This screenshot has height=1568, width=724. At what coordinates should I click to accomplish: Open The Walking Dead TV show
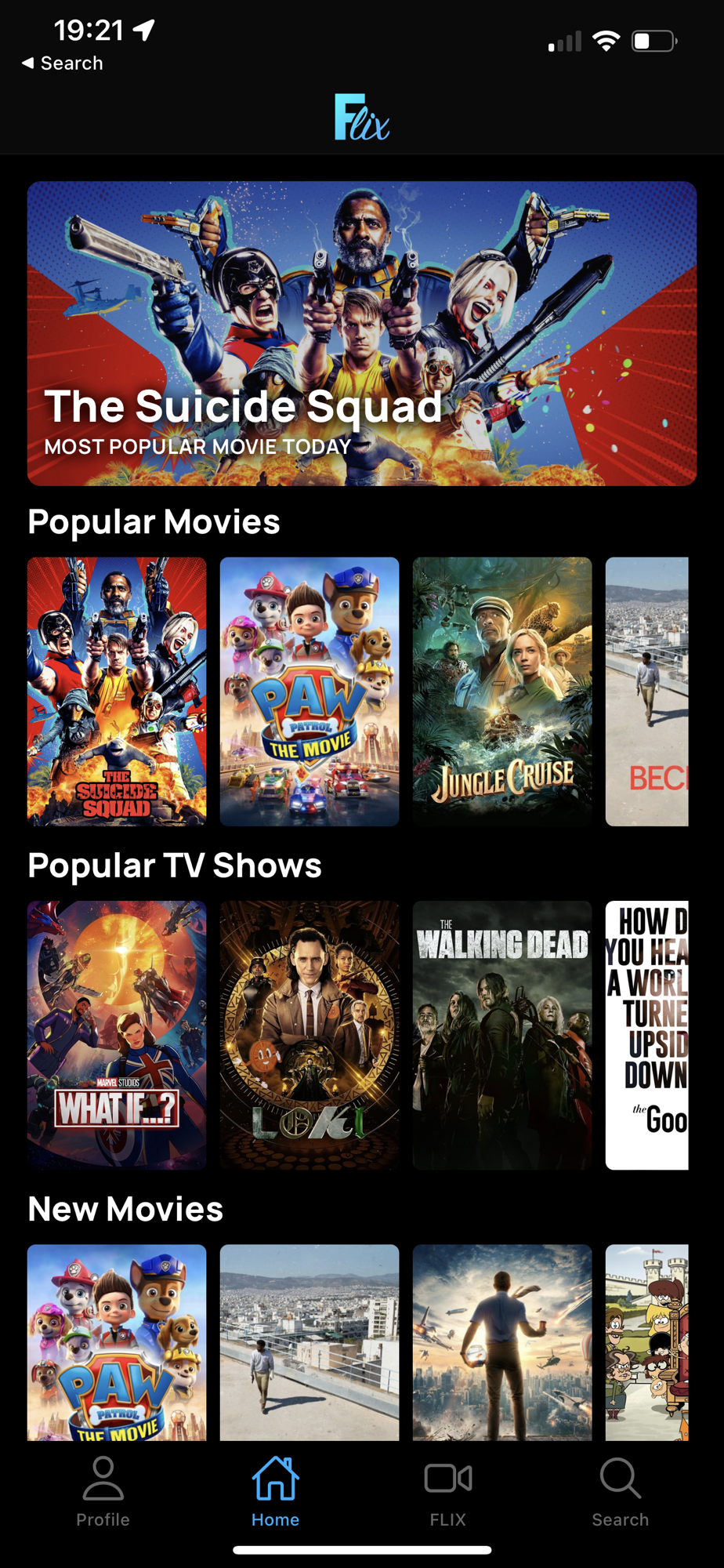501,1034
